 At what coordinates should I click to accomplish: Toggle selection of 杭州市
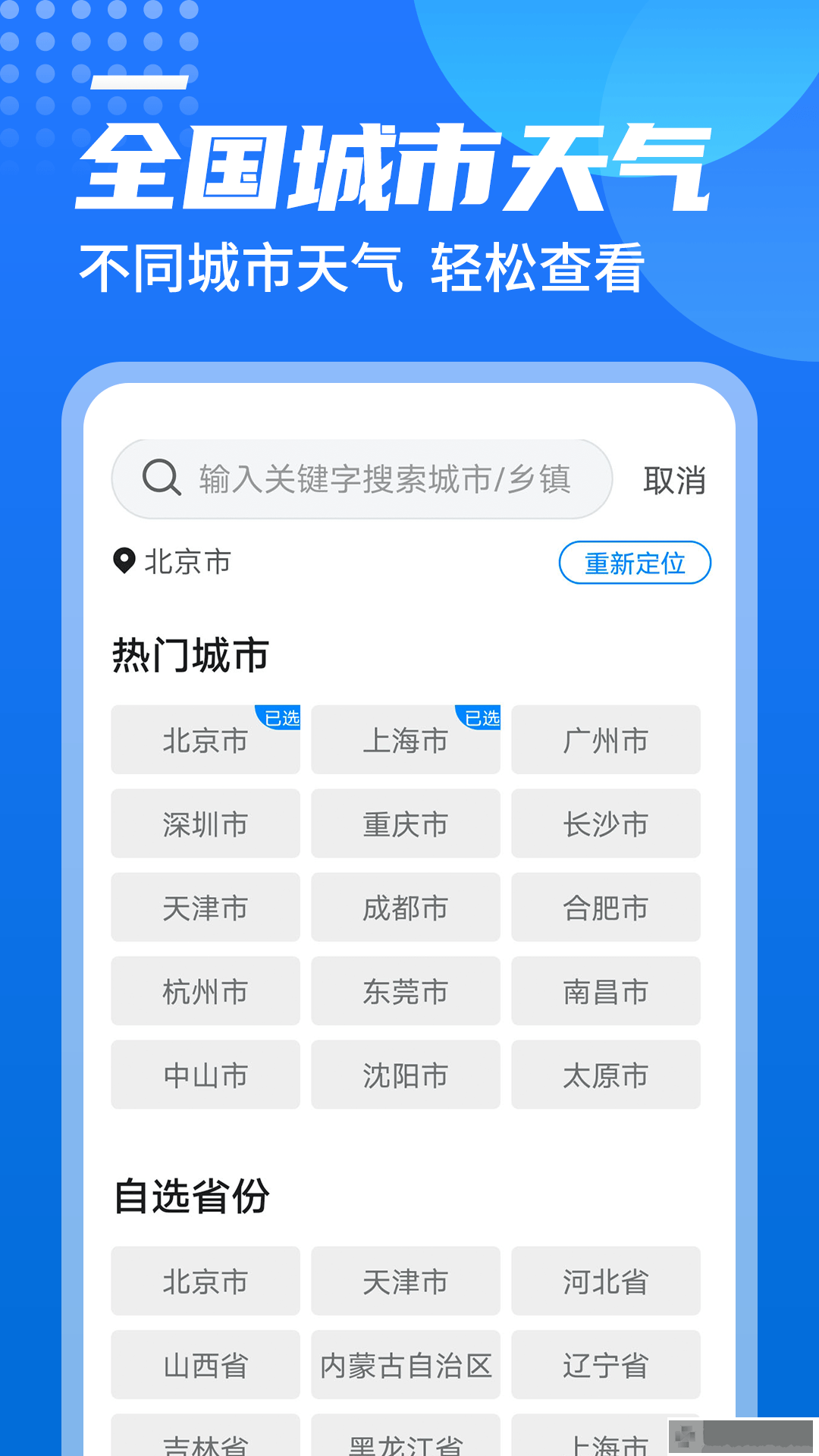click(x=206, y=991)
